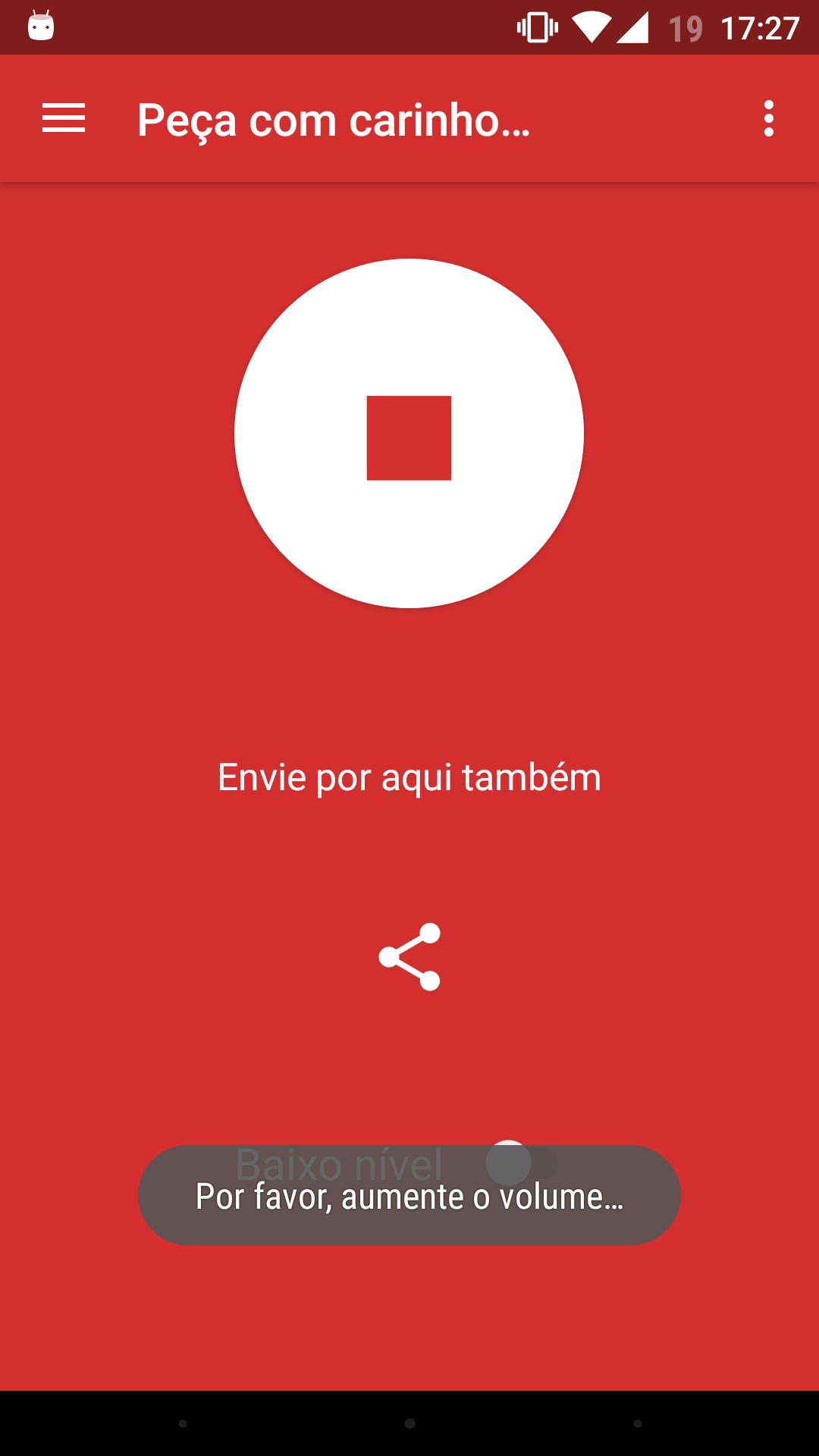
Task: Tap the stop square inside the circle
Action: tap(409, 438)
